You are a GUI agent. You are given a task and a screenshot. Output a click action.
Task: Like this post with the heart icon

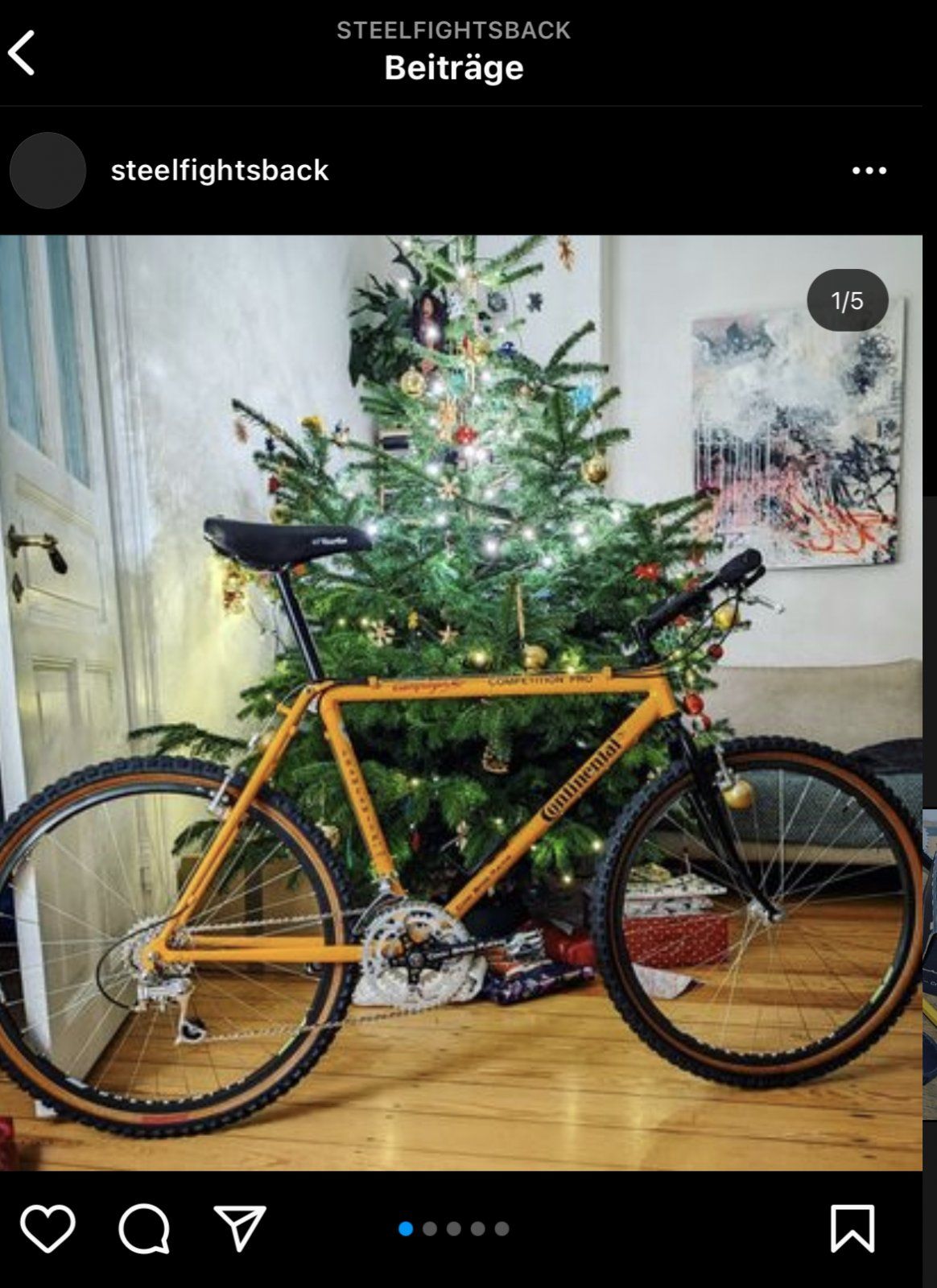[47, 1228]
